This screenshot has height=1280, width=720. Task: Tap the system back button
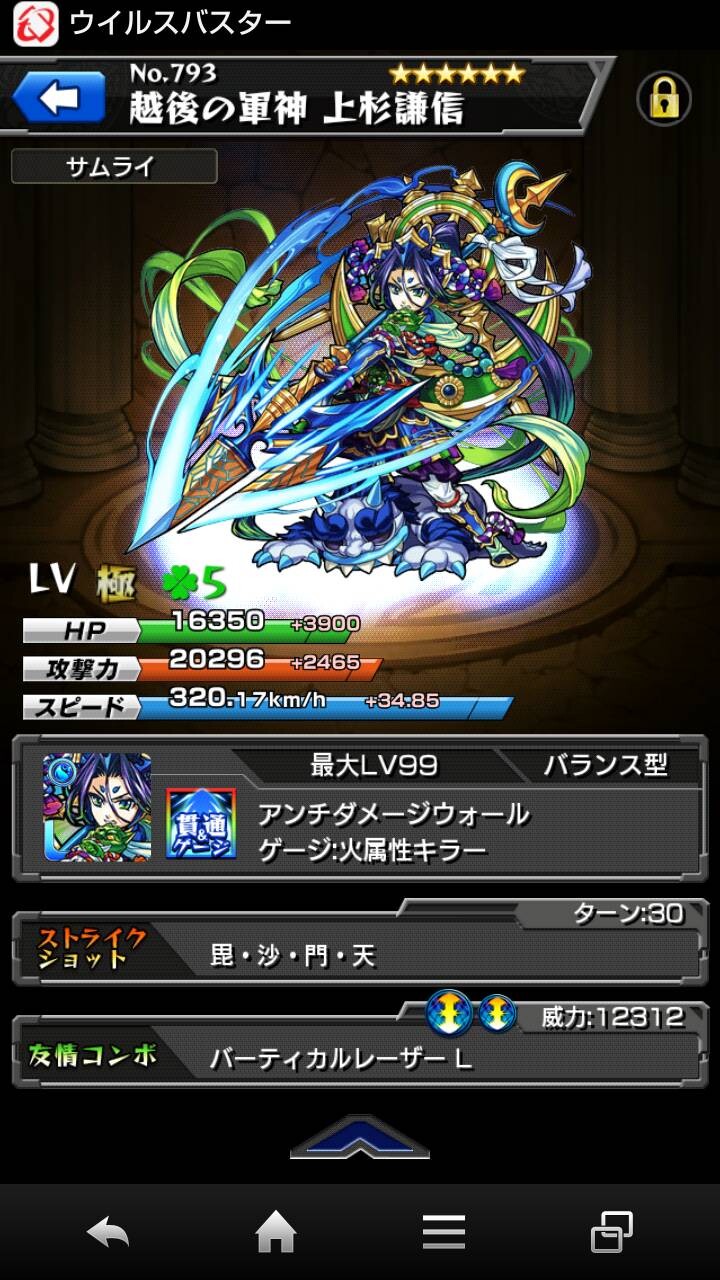(108, 1232)
